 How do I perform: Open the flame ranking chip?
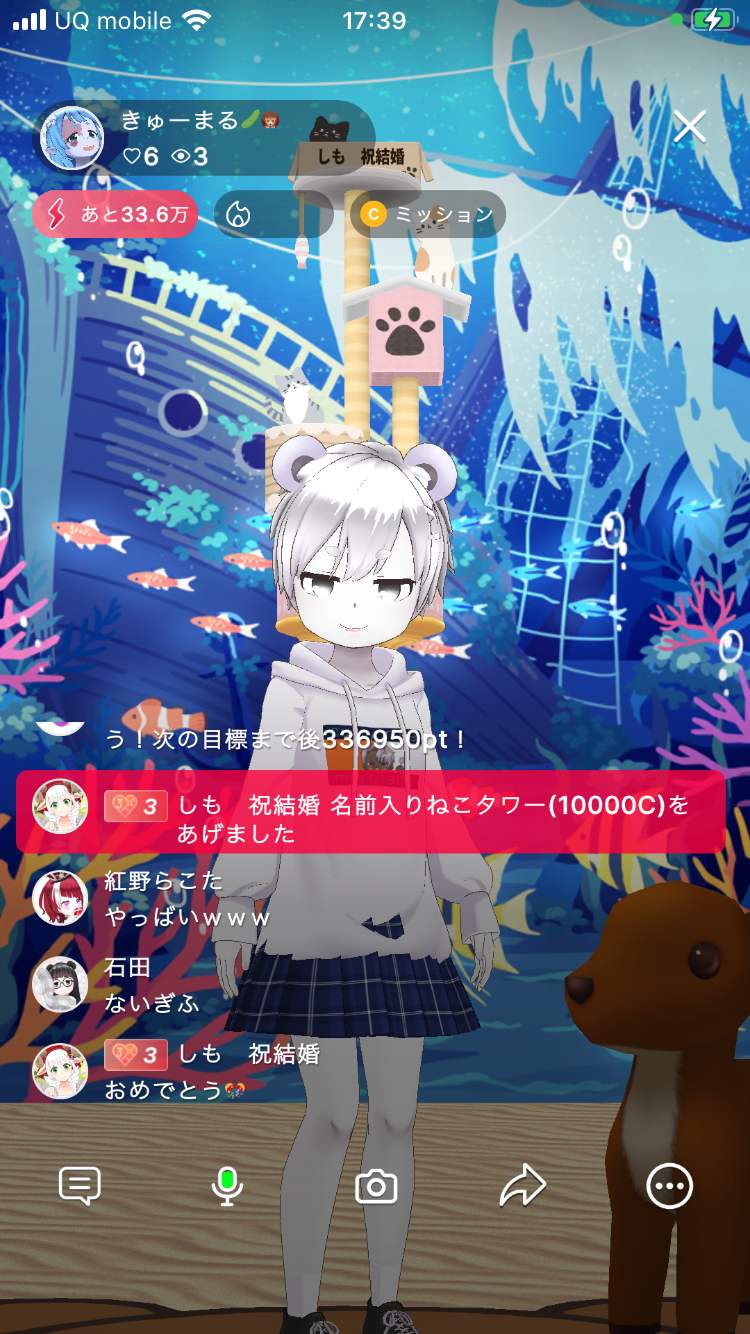tap(272, 214)
